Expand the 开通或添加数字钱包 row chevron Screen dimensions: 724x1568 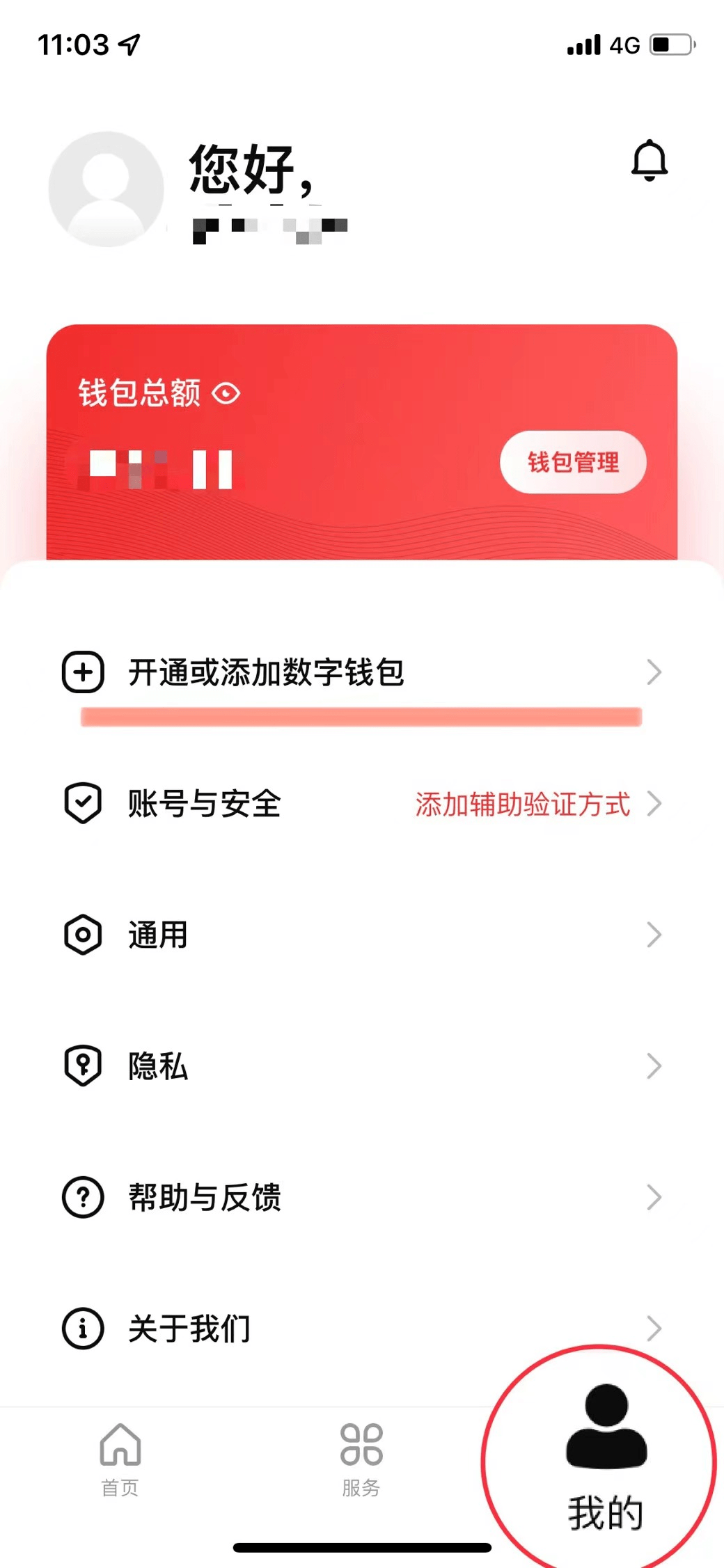point(653,672)
